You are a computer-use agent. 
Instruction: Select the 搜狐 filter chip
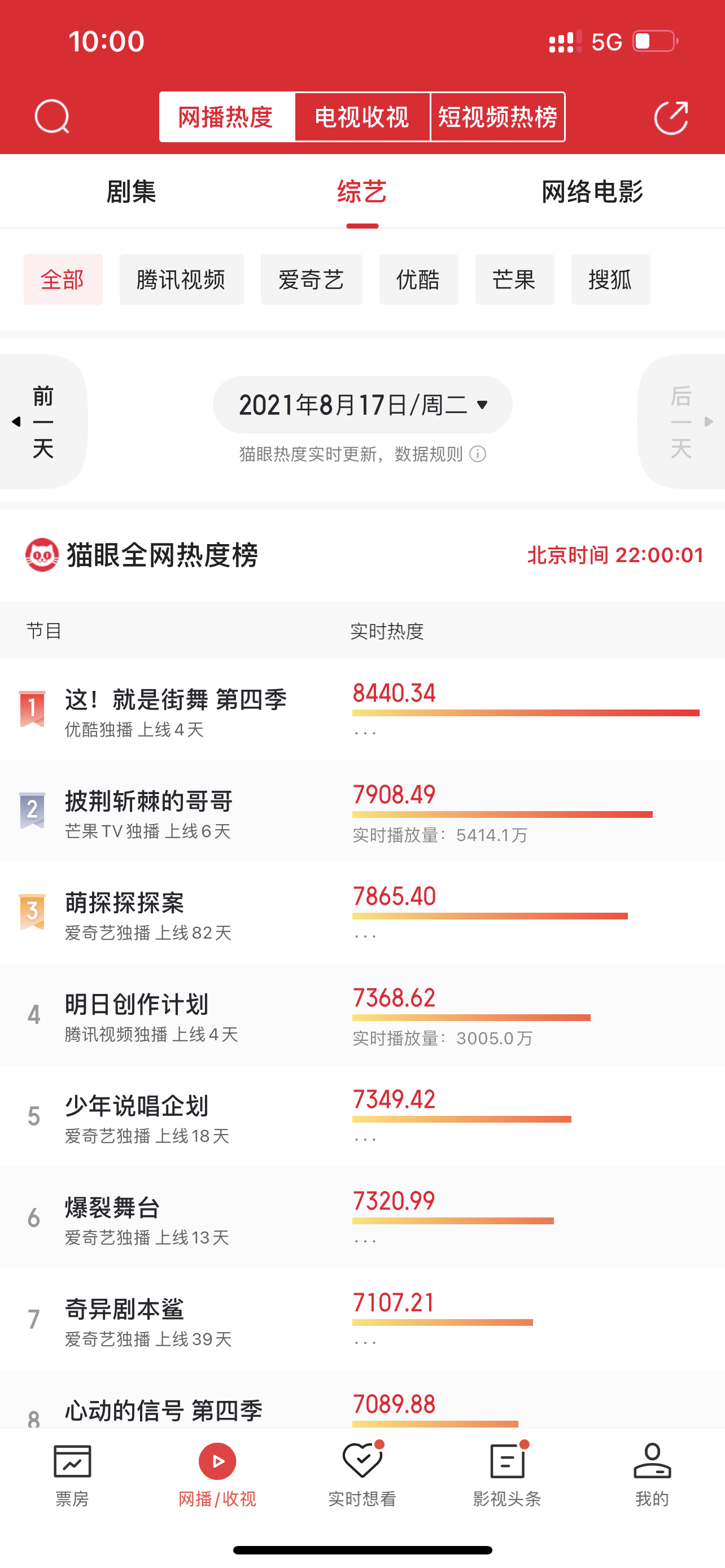coord(610,279)
